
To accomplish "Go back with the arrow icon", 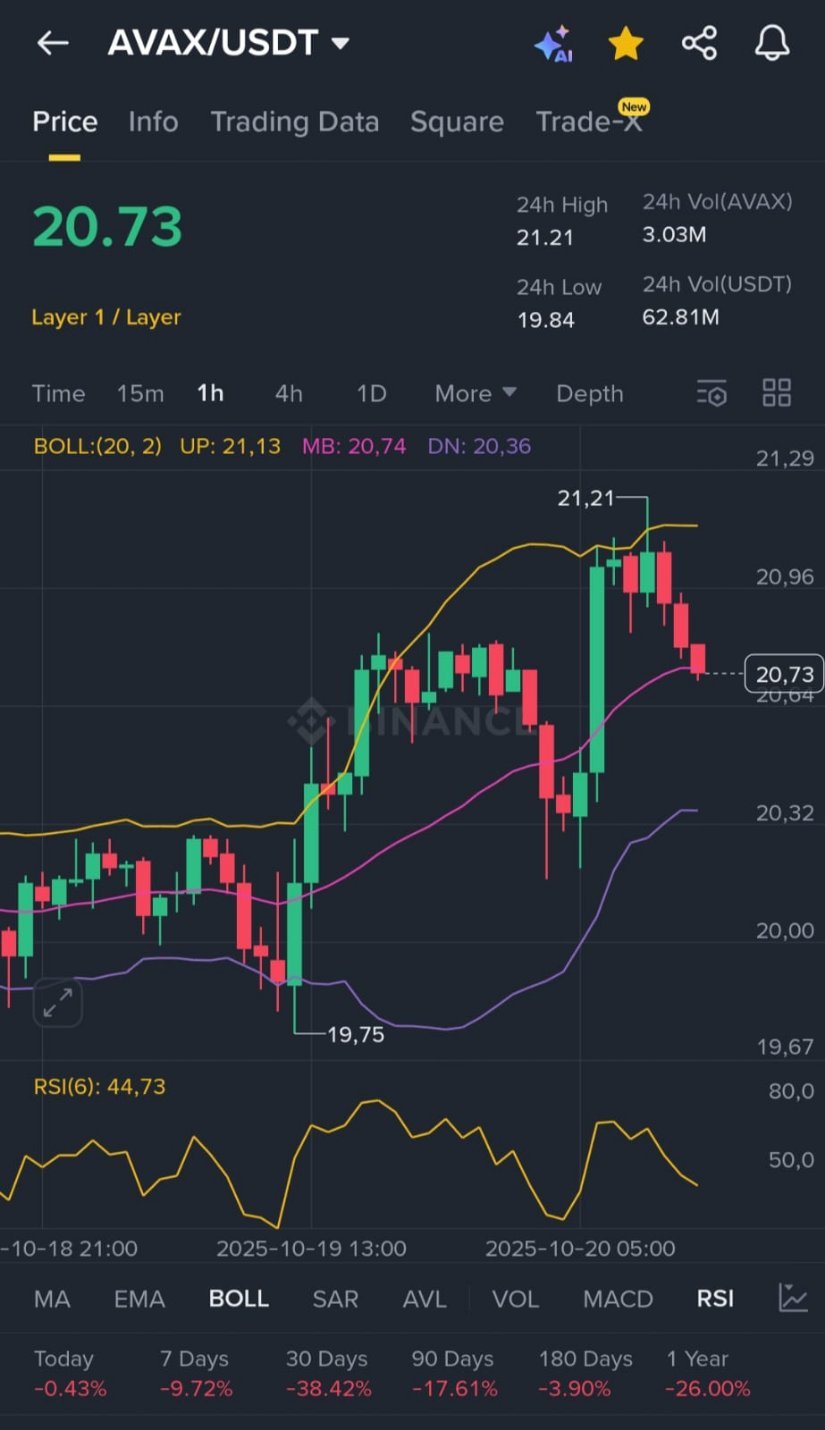I will pos(52,43).
